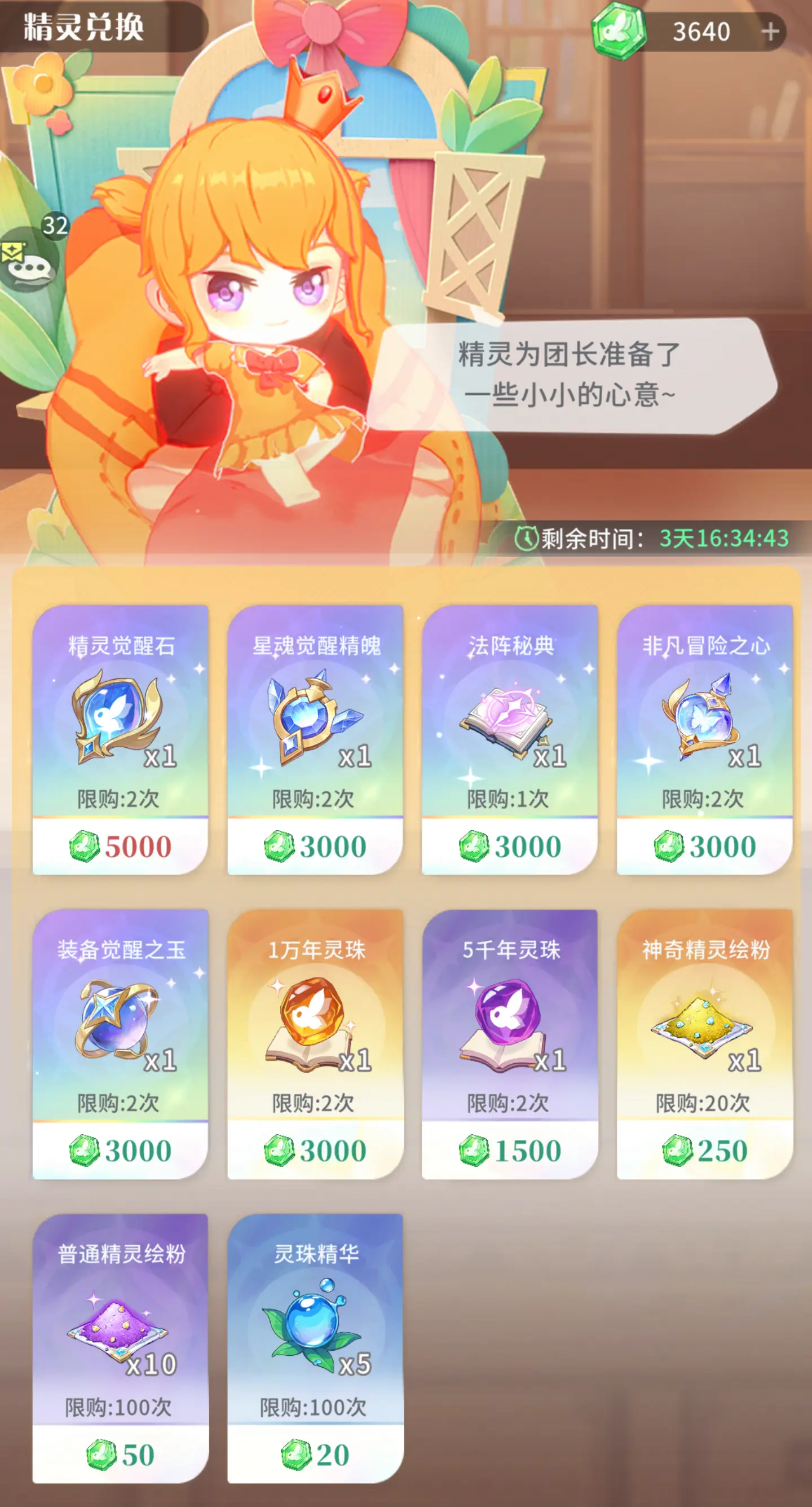Exchange for 普通精灵绘粉 x10
This screenshot has width=812, height=1507.
click(x=121, y=1348)
